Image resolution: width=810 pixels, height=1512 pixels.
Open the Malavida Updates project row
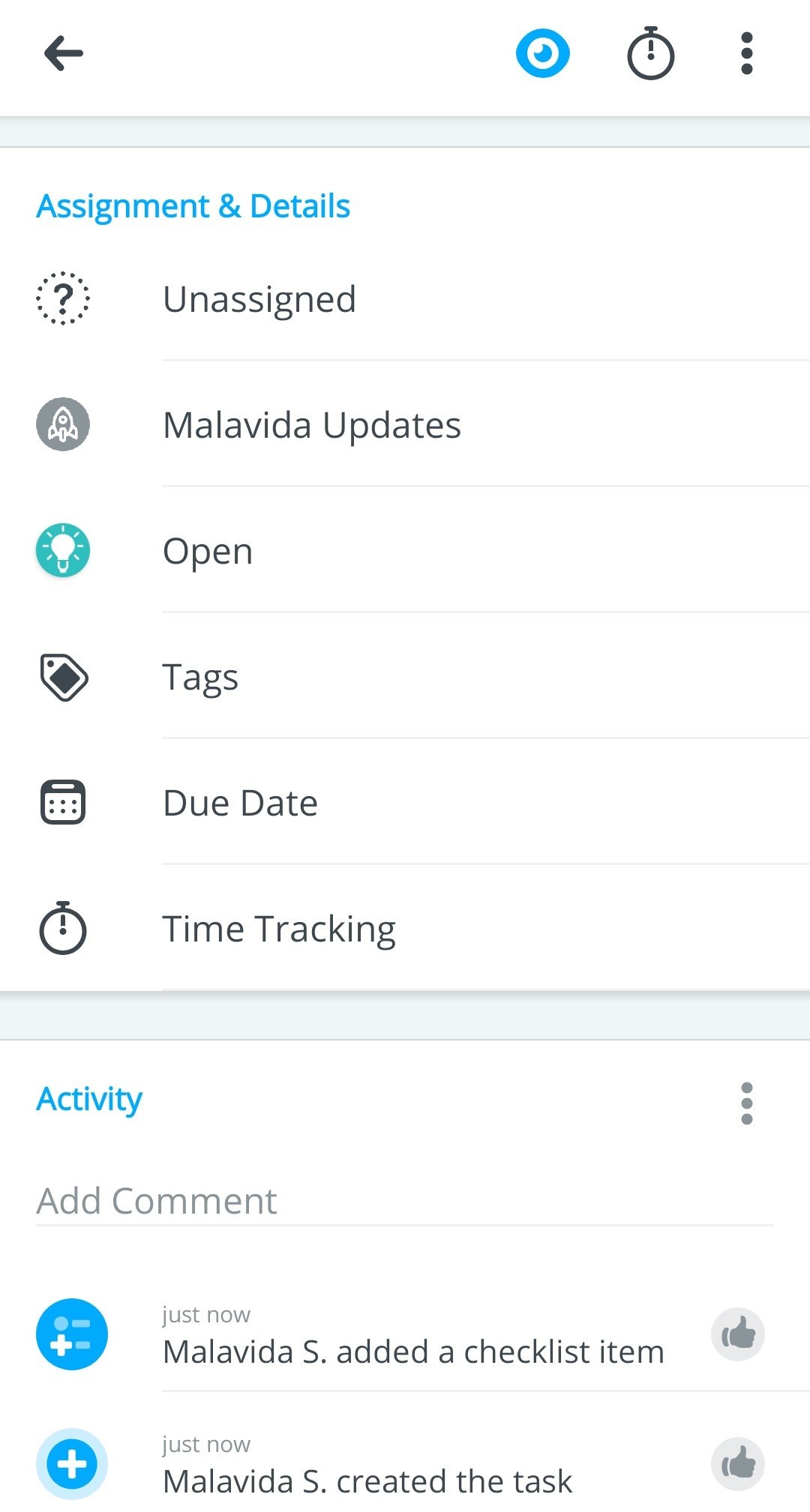point(405,424)
